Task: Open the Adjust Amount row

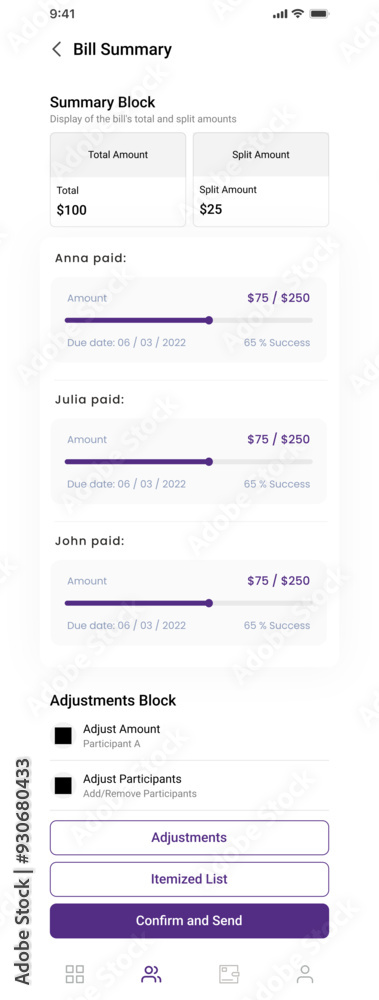Action: click(190, 735)
